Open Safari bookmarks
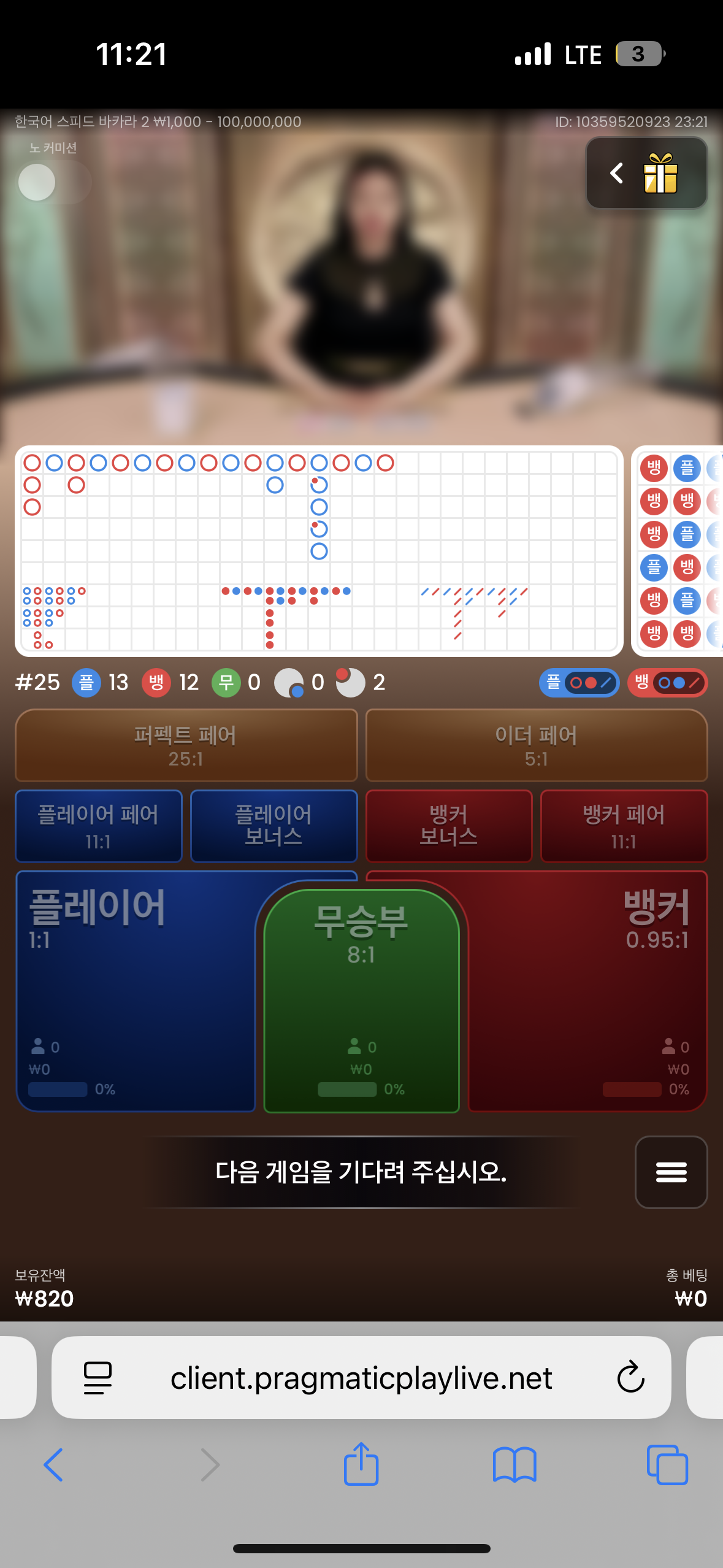 coord(515,1464)
